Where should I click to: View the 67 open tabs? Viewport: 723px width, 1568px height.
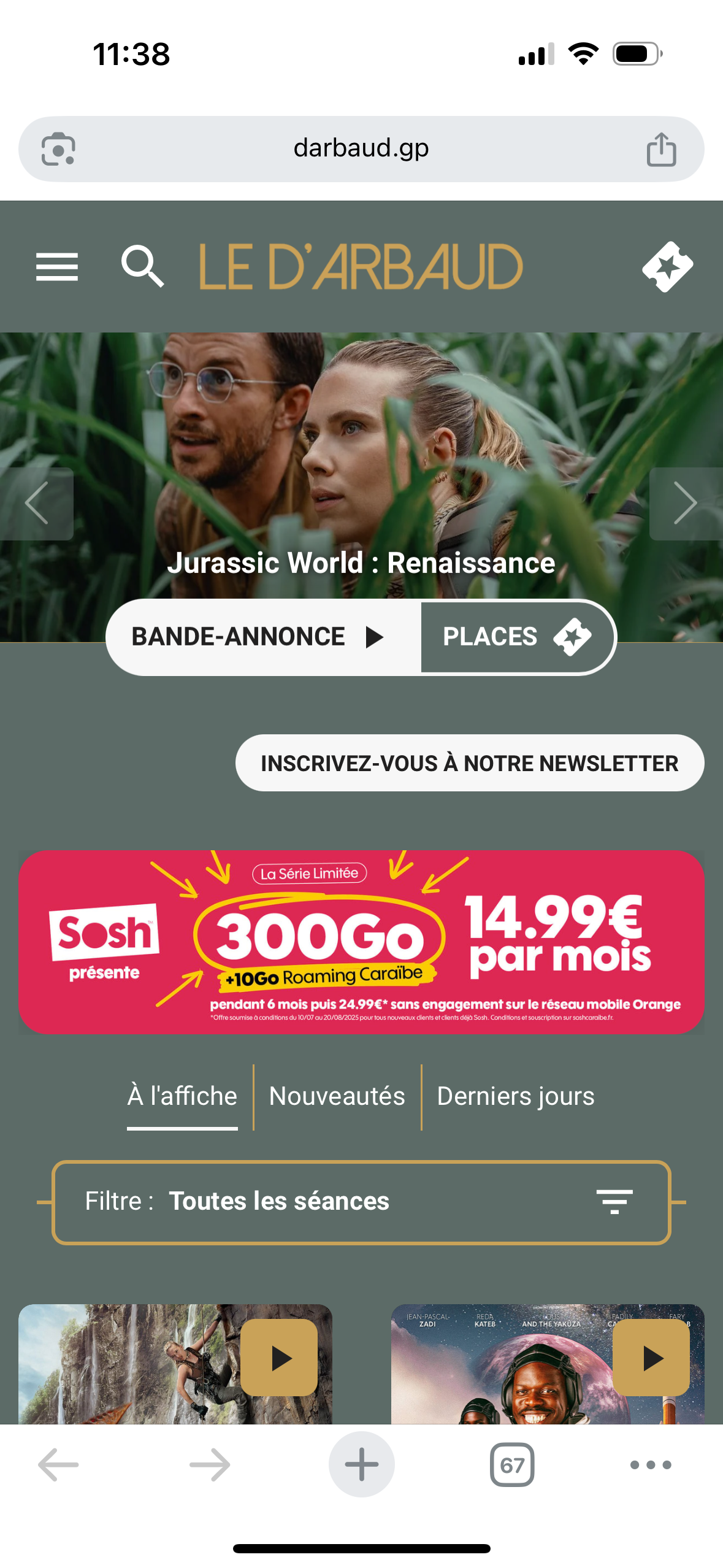pos(512,1464)
